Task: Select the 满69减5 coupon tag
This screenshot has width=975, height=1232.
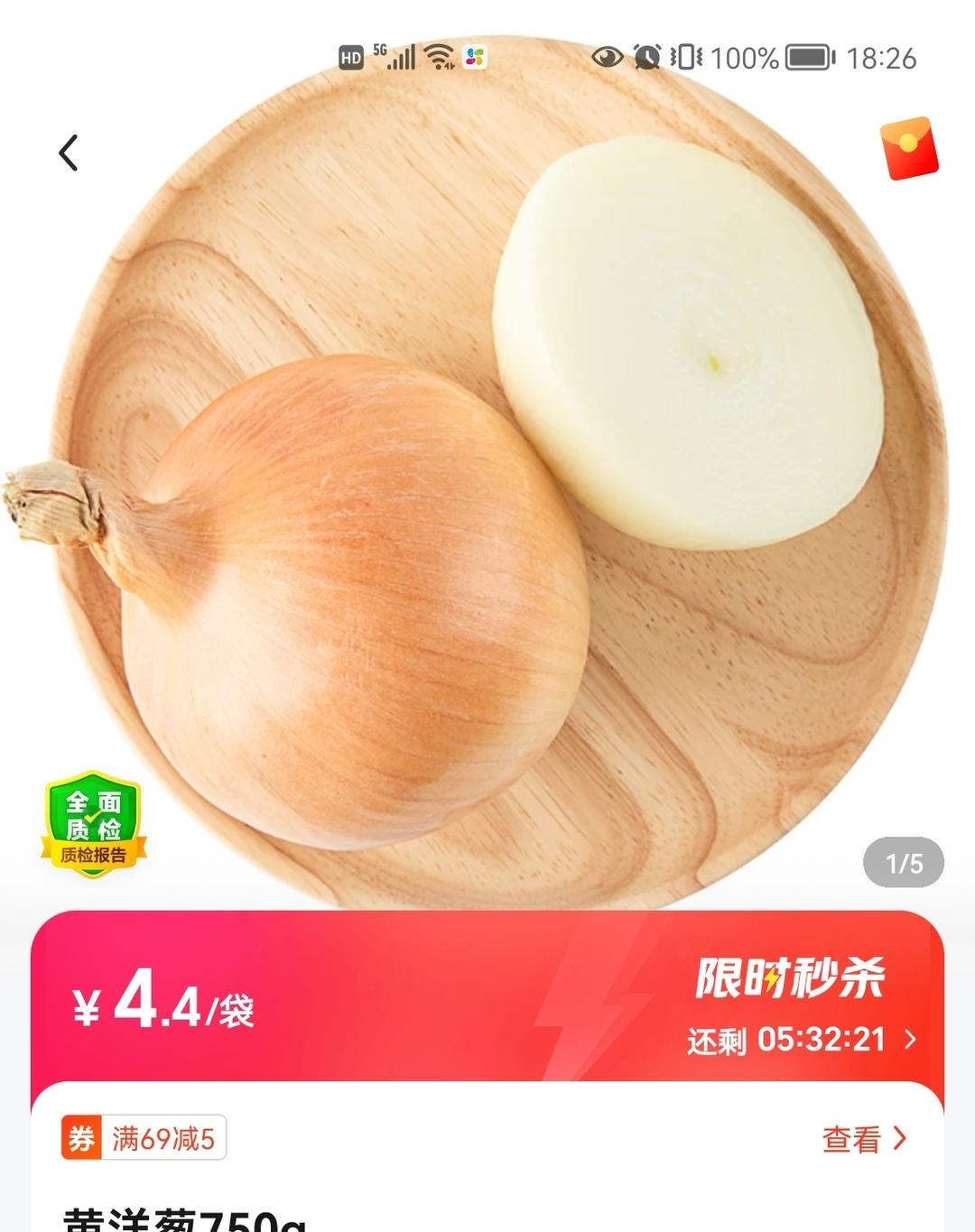Action: coord(144,1138)
